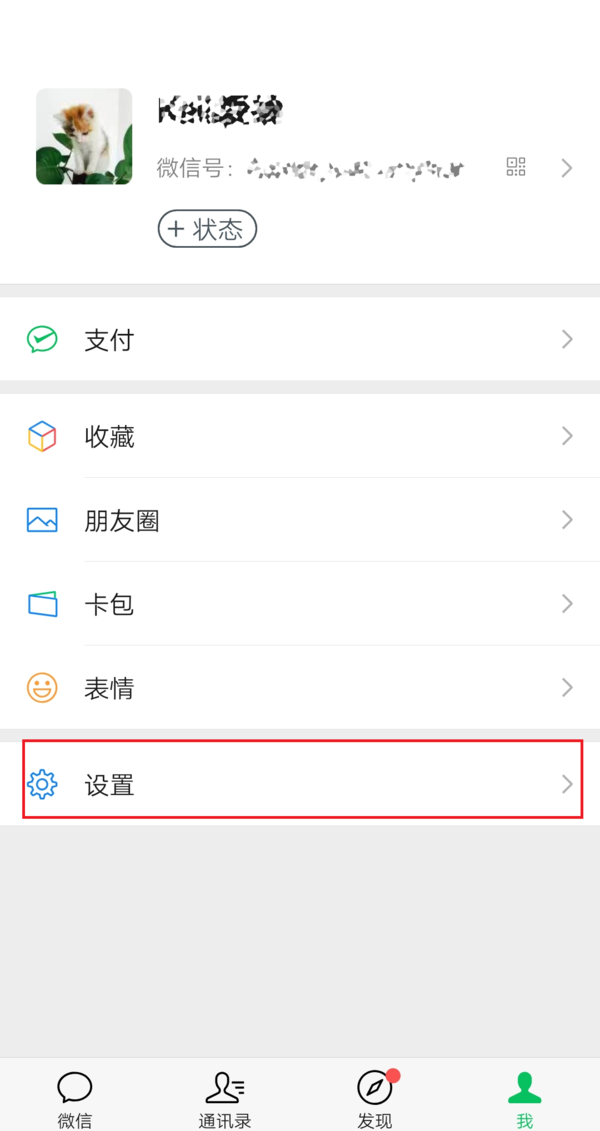Open 卡包 (Cards & Offers)
600x1131 pixels.
[300, 604]
